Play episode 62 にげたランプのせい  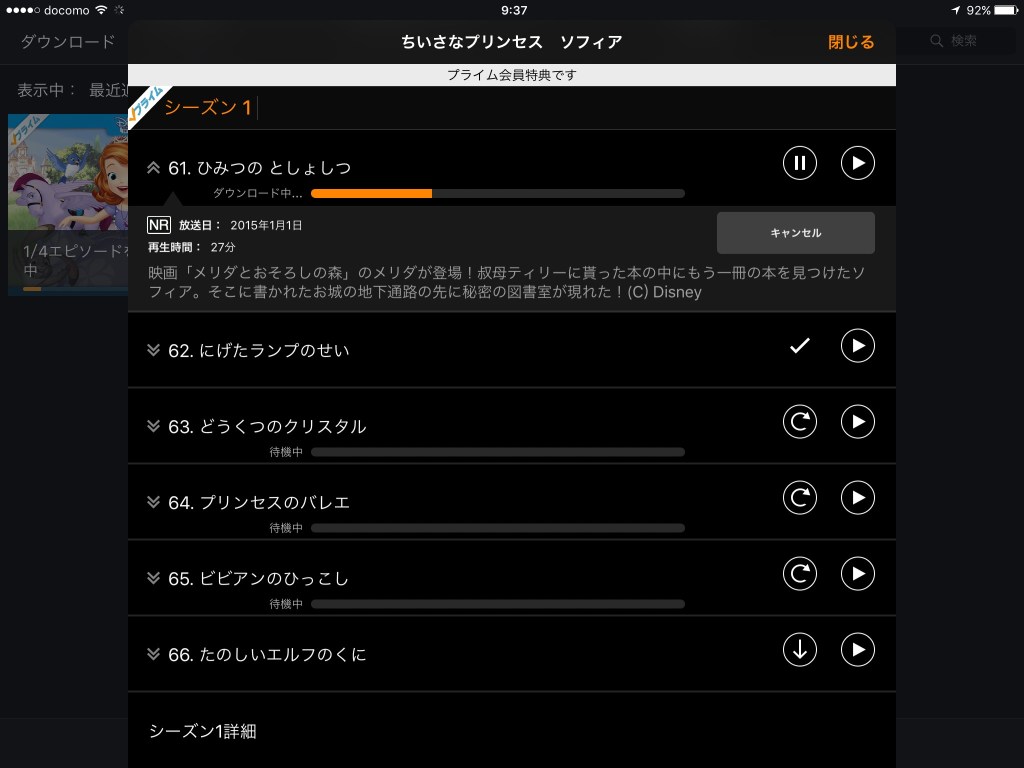pos(857,346)
